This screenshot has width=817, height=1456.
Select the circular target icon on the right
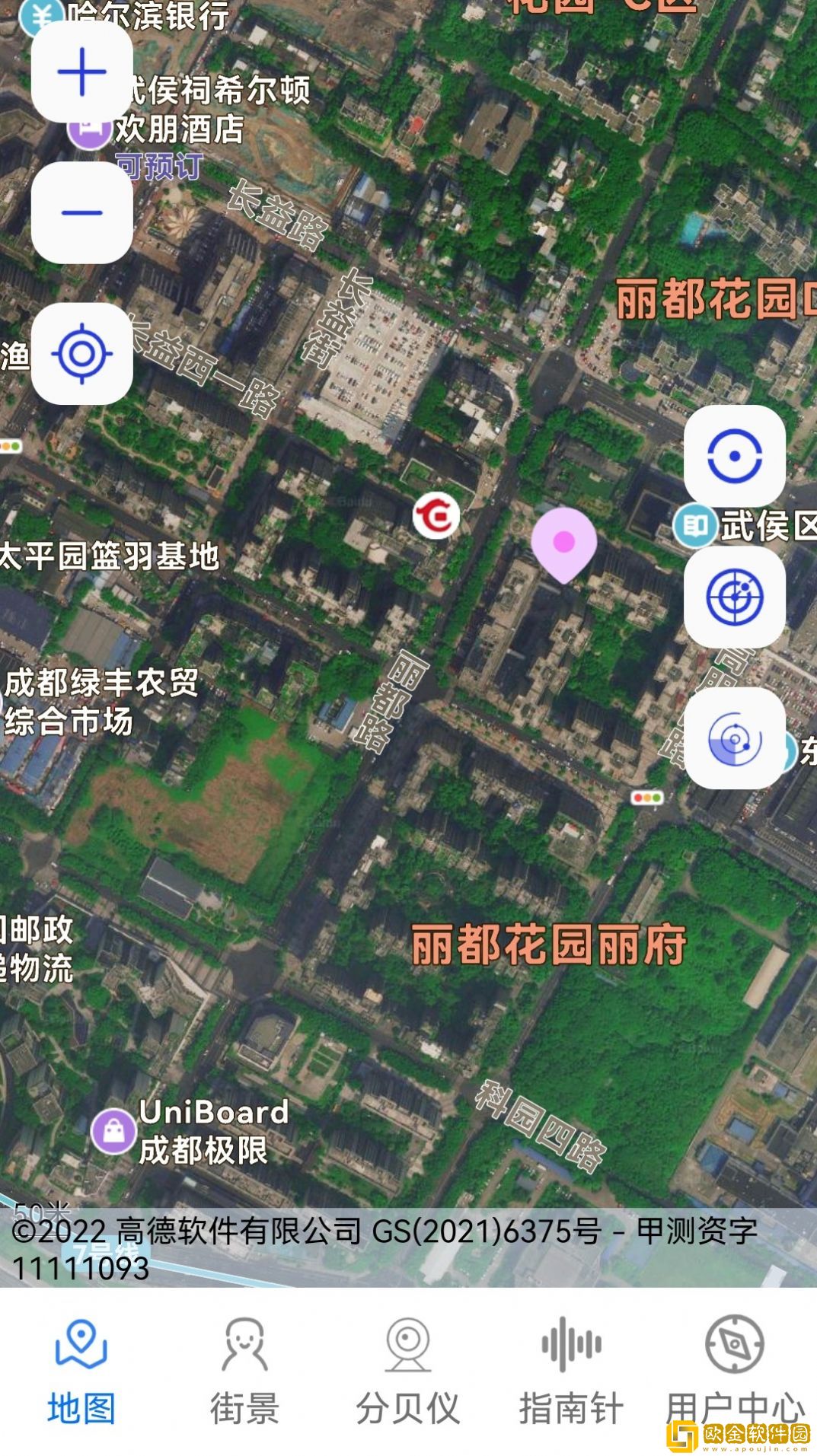(x=734, y=457)
